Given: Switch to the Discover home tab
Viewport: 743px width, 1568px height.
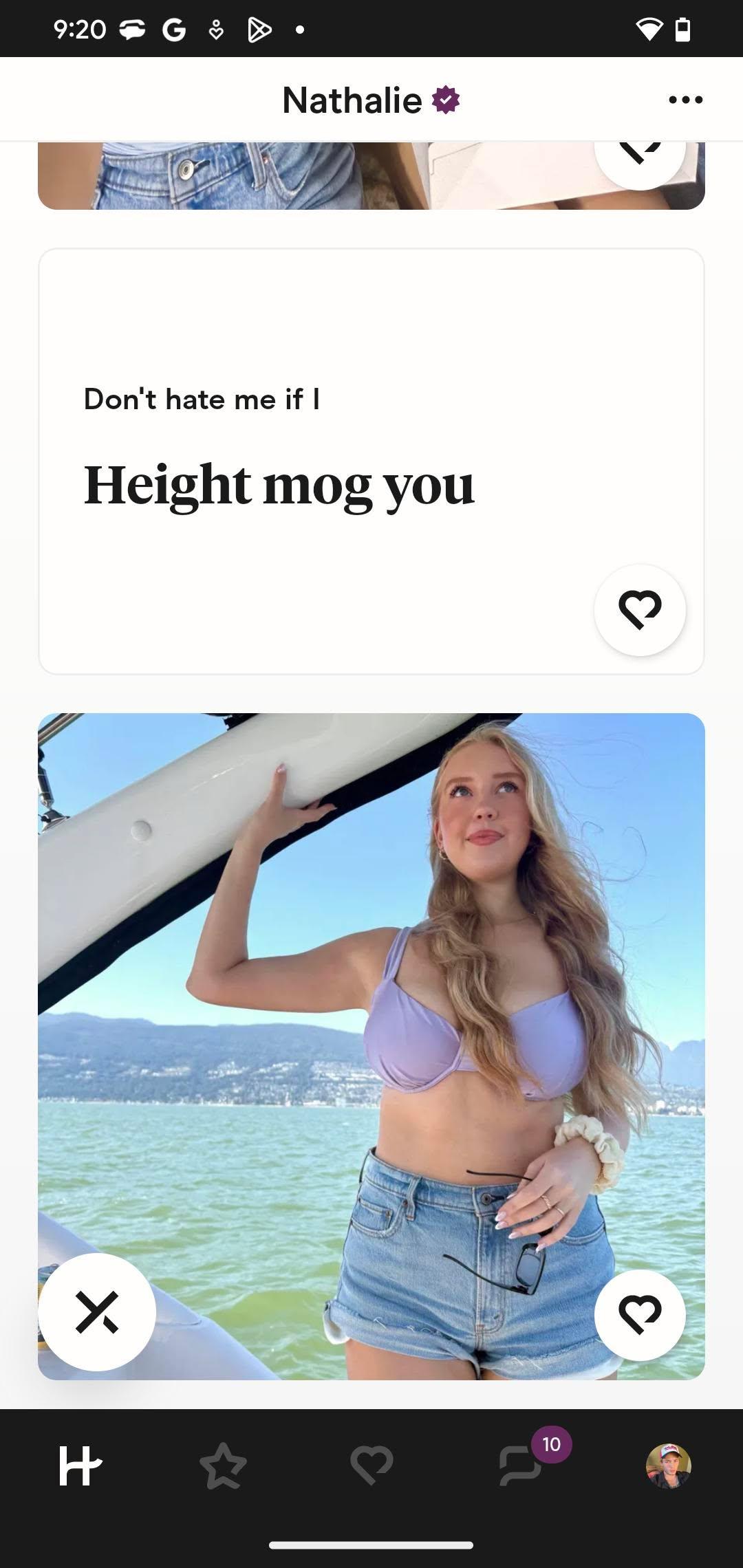Looking at the screenshot, I should point(80,1466).
